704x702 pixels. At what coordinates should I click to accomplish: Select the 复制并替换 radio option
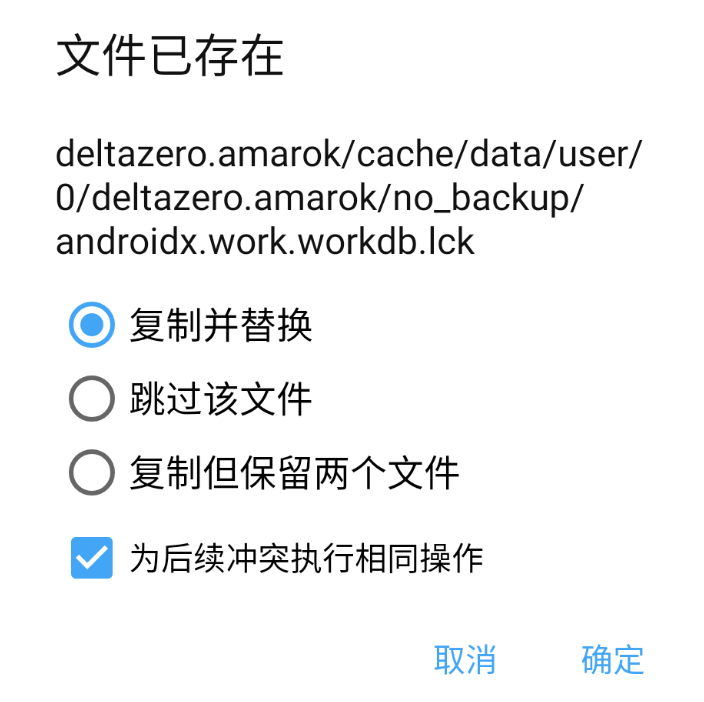[x=92, y=326]
